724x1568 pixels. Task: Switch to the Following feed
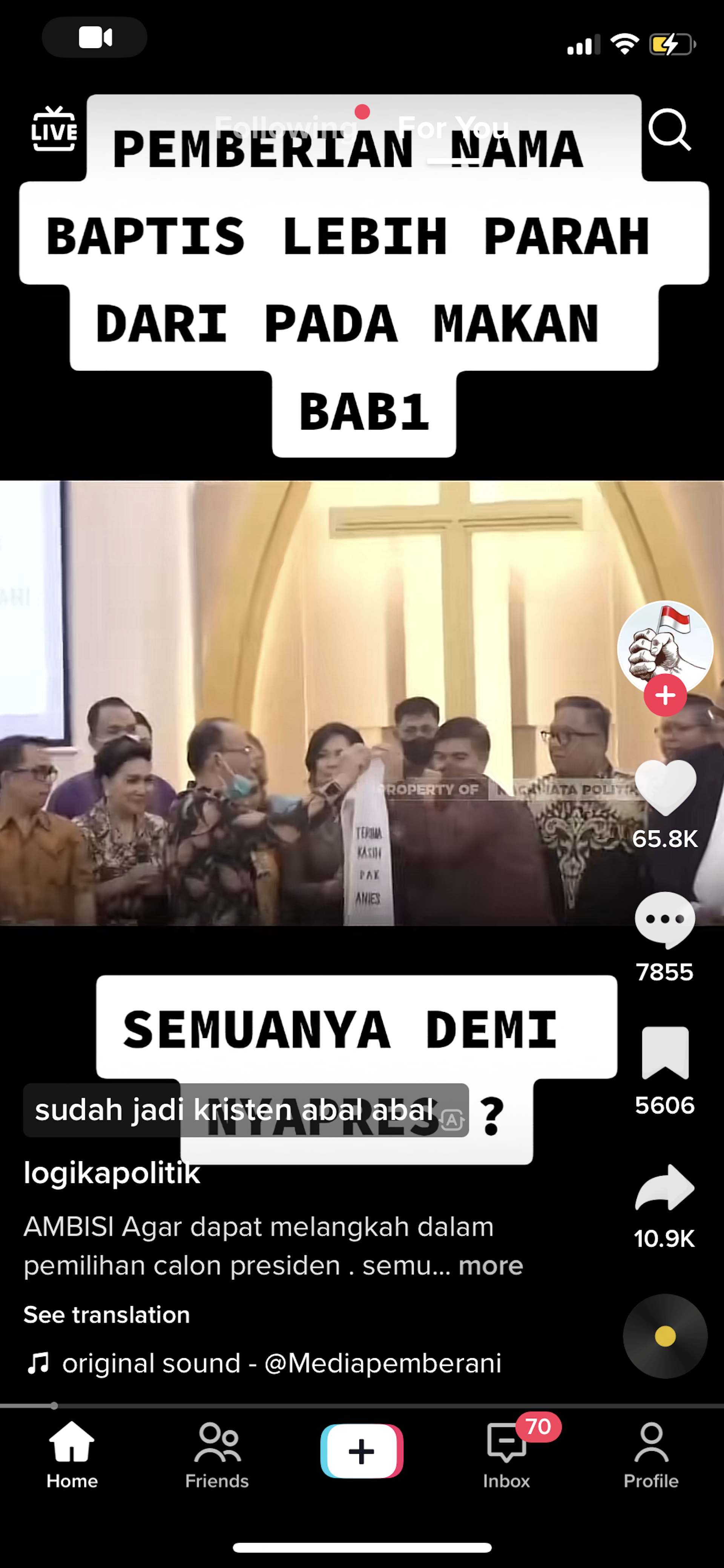coord(284,127)
